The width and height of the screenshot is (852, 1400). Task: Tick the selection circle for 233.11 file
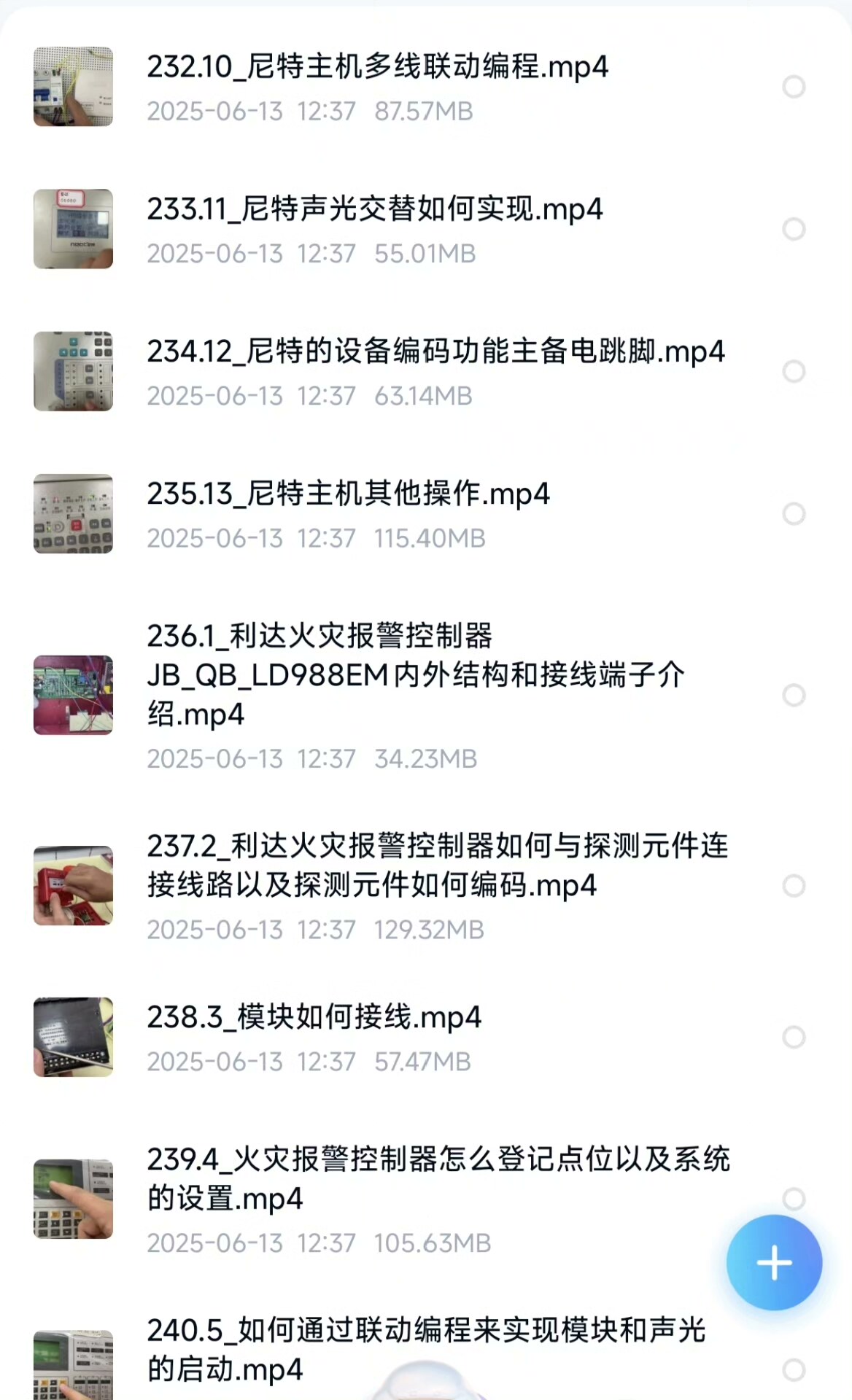(794, 229)
